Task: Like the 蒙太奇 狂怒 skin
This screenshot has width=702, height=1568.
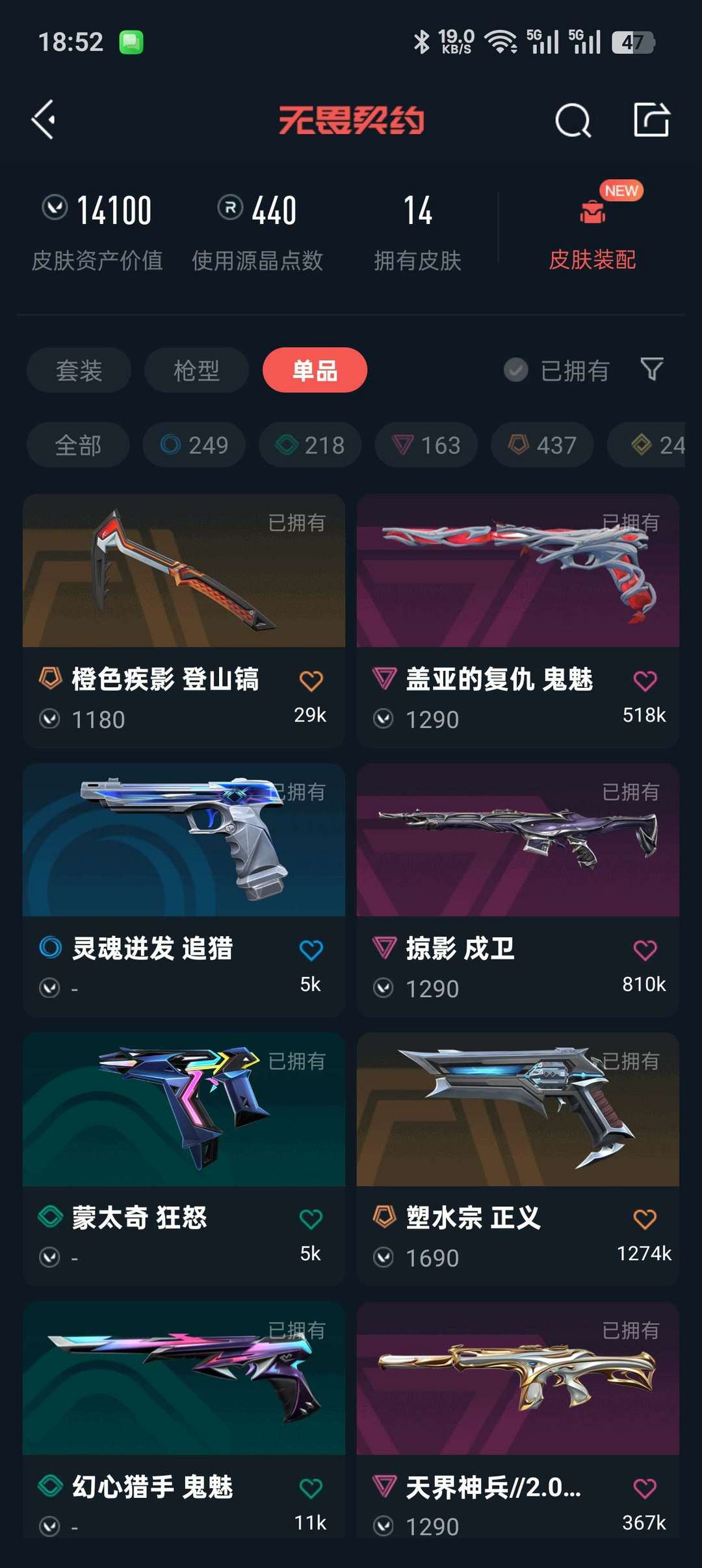Action: pyautogui.click(x=311, y=1219)
